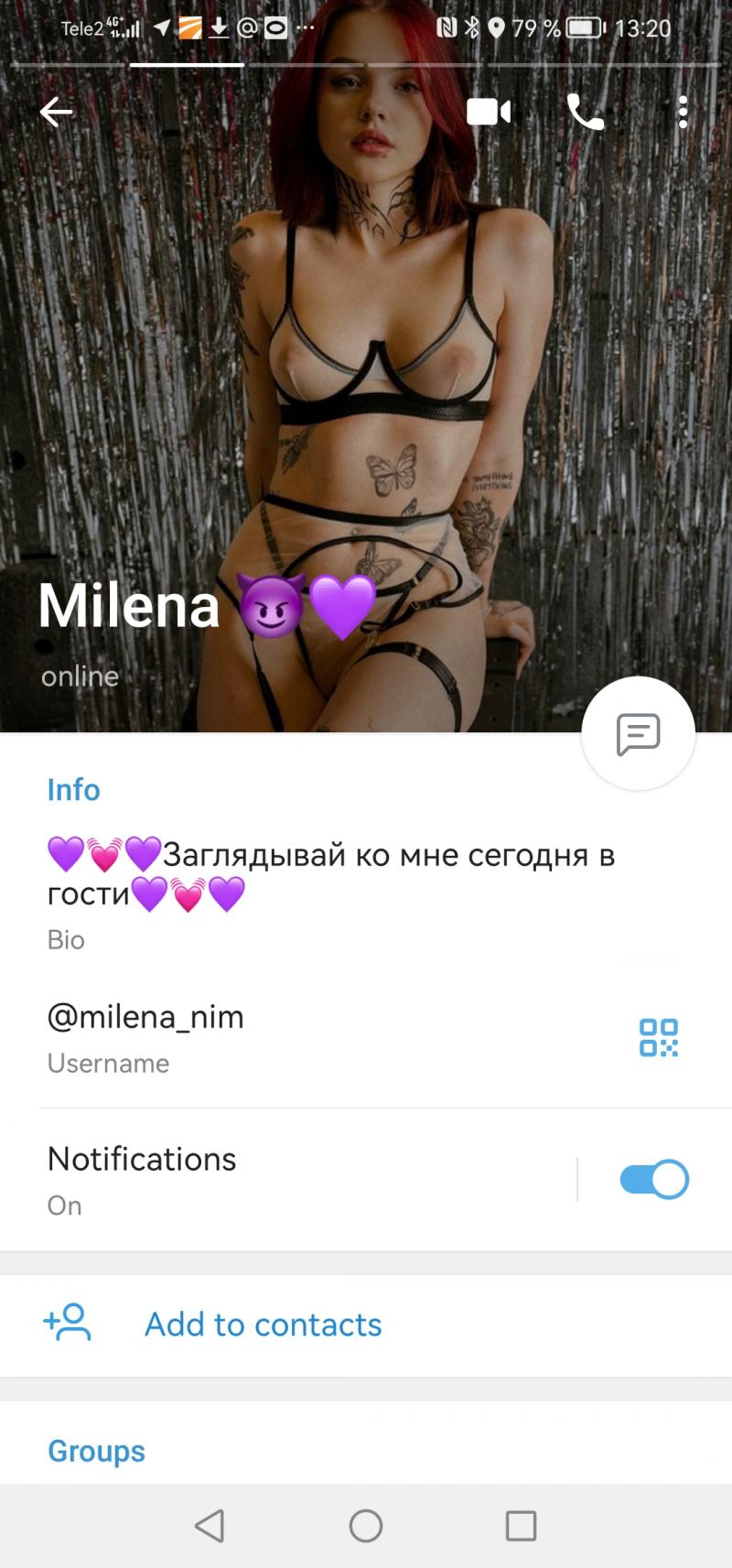Go back using the top arrow
This screenshot has width=732, height=1568.
56,113
